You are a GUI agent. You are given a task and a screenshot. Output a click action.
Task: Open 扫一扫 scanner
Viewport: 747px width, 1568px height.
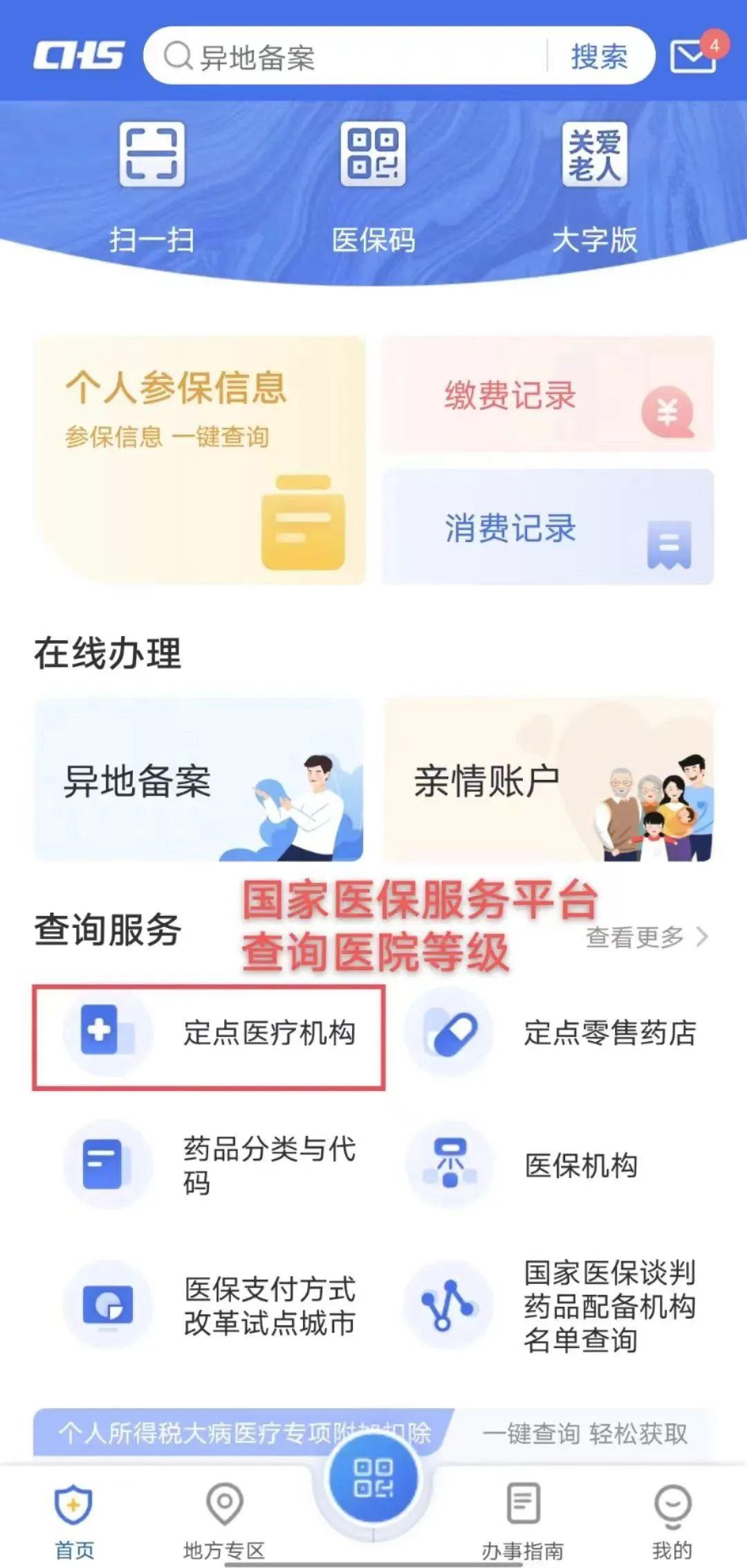[x=151, y=187]
